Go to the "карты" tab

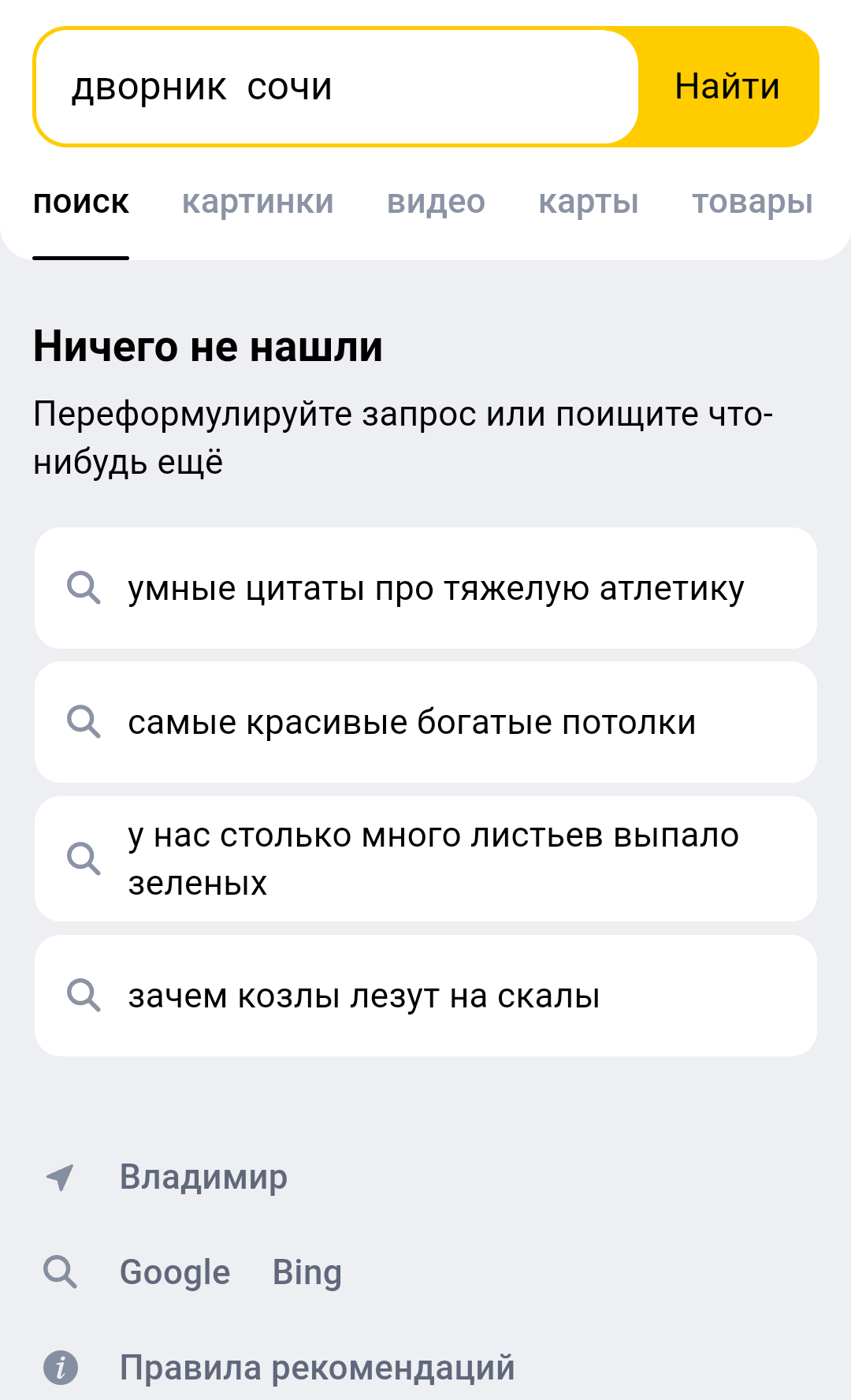pyautogui.click(x=588, y=203)
